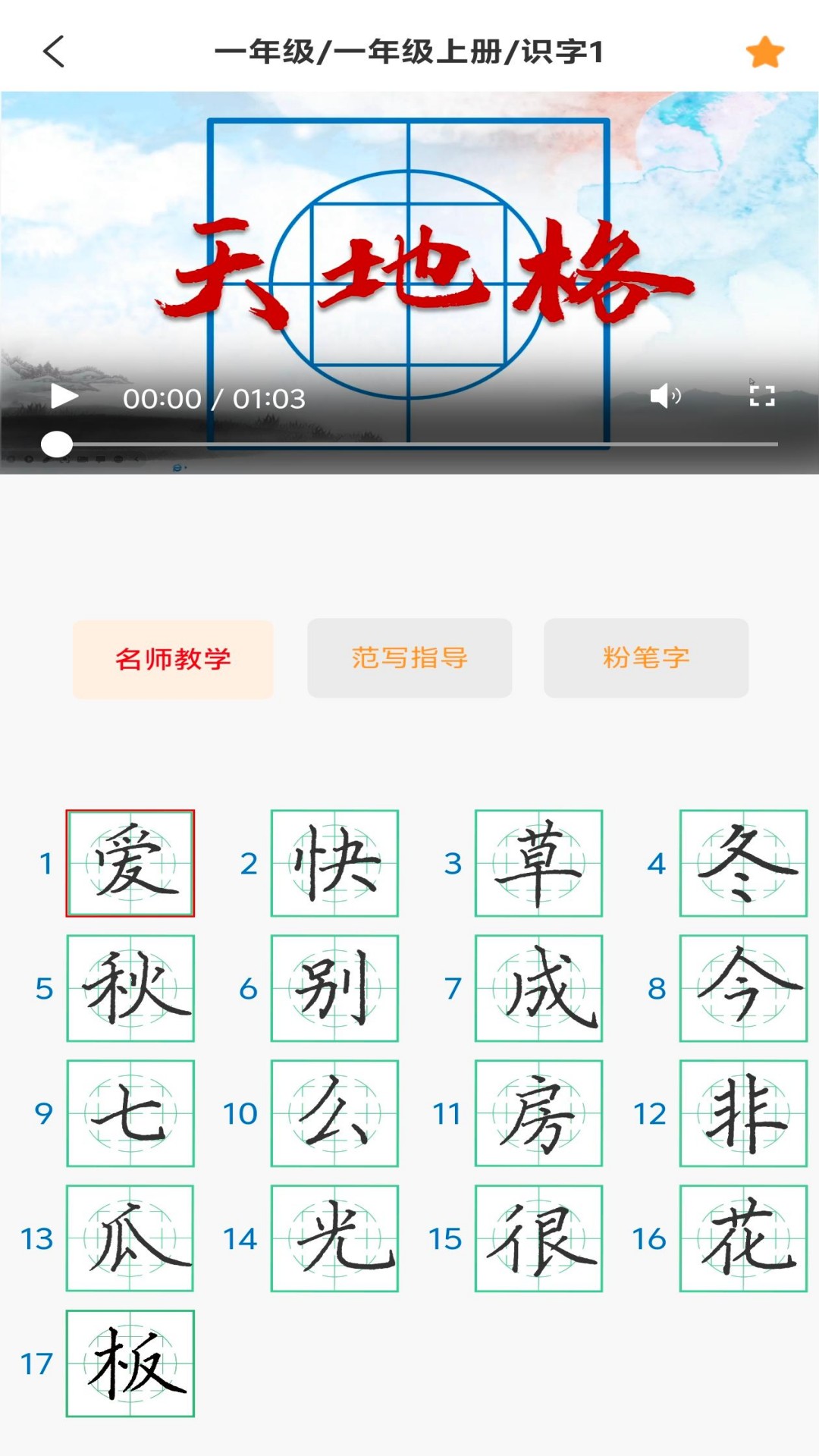Viewport: 819px width, 1456px height.
Task: Open character 快 in card 2
Action: (334, 863)
